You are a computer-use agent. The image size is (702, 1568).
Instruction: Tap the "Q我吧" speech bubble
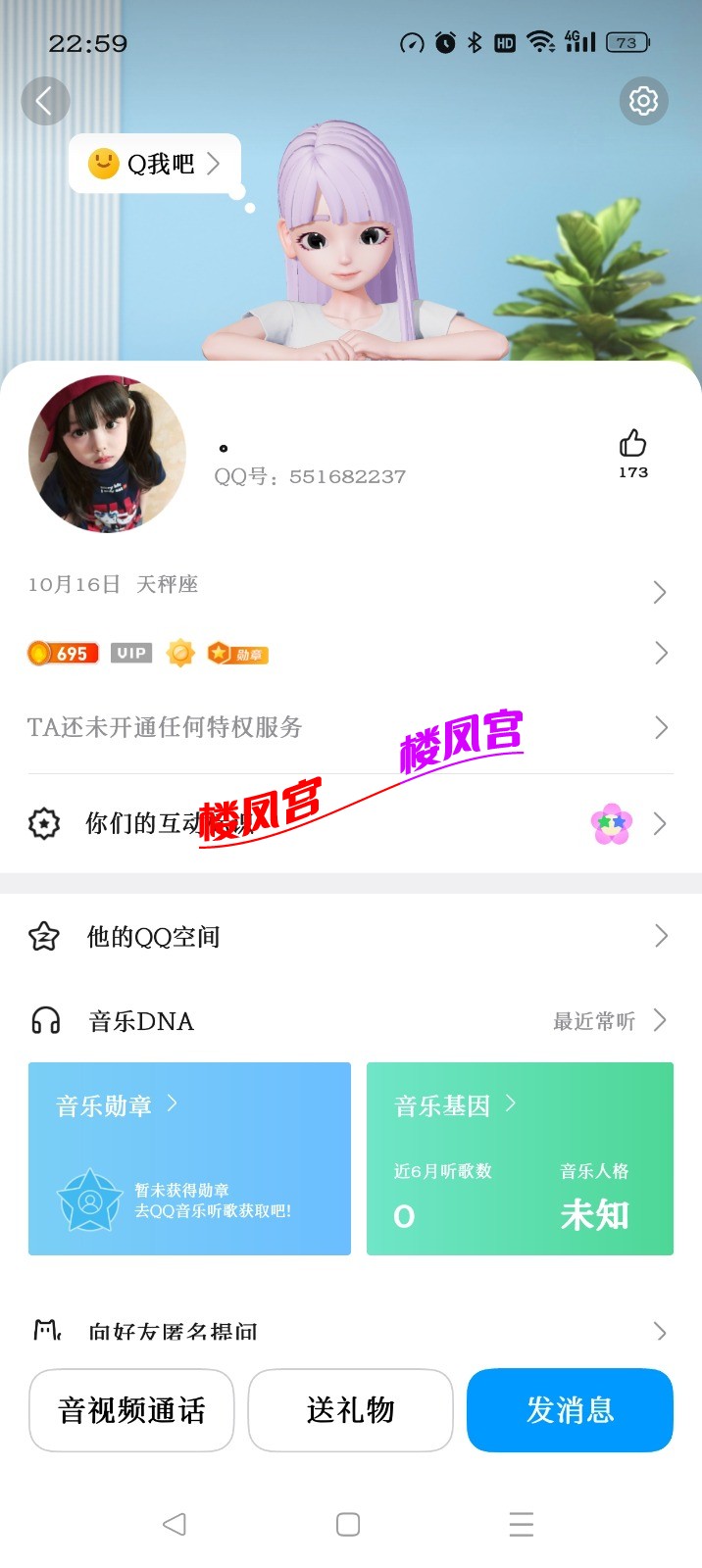coord(155,164)
